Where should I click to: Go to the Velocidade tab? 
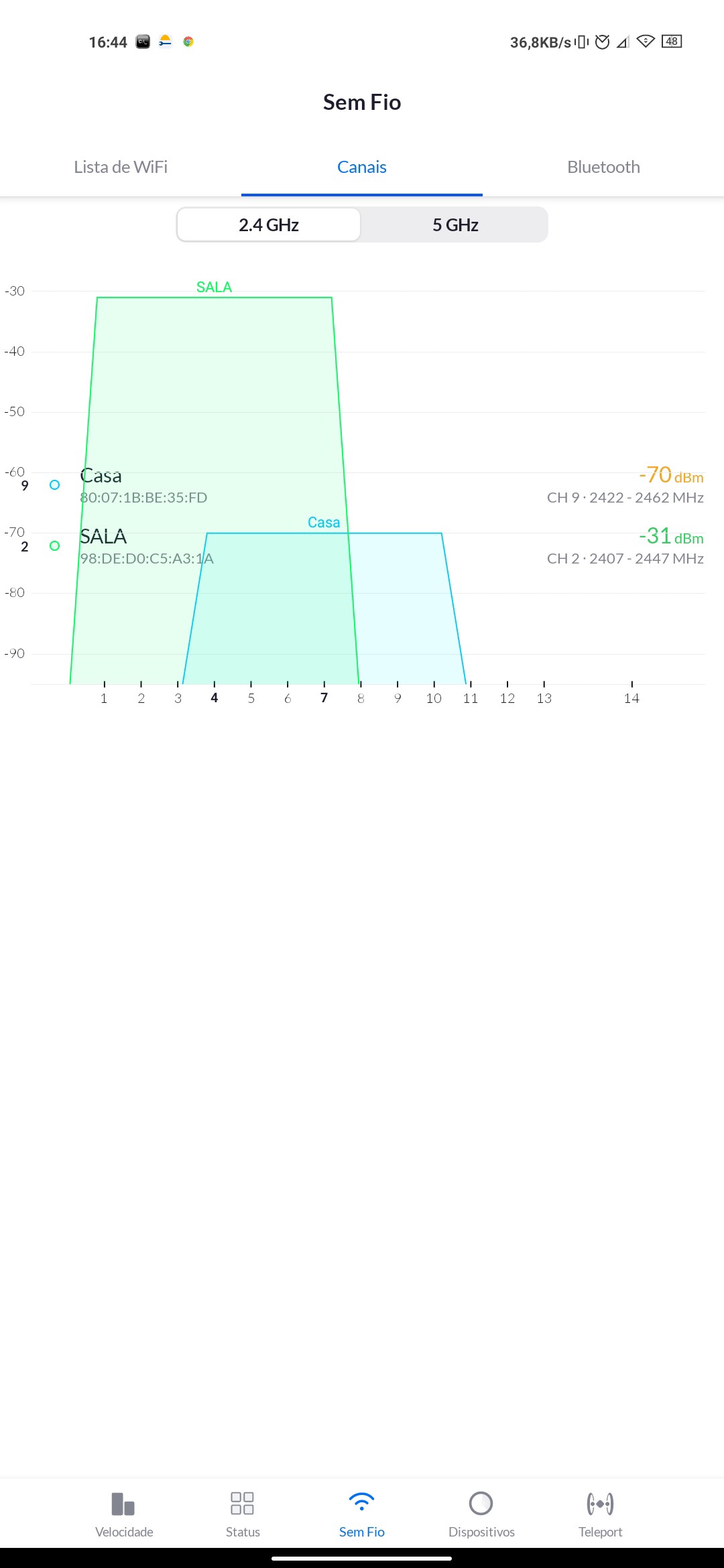click(124, 1514)
